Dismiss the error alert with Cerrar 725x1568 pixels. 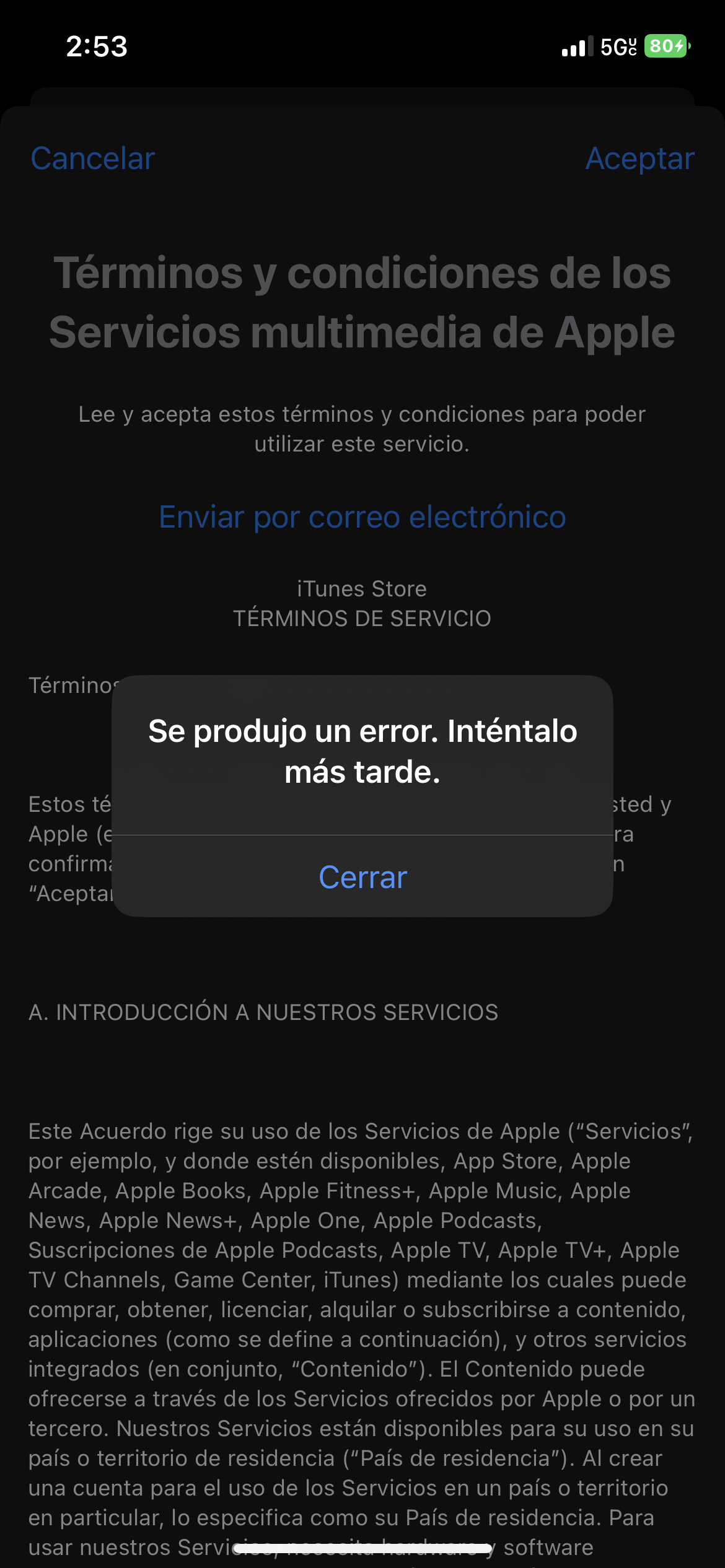(362, 877)
